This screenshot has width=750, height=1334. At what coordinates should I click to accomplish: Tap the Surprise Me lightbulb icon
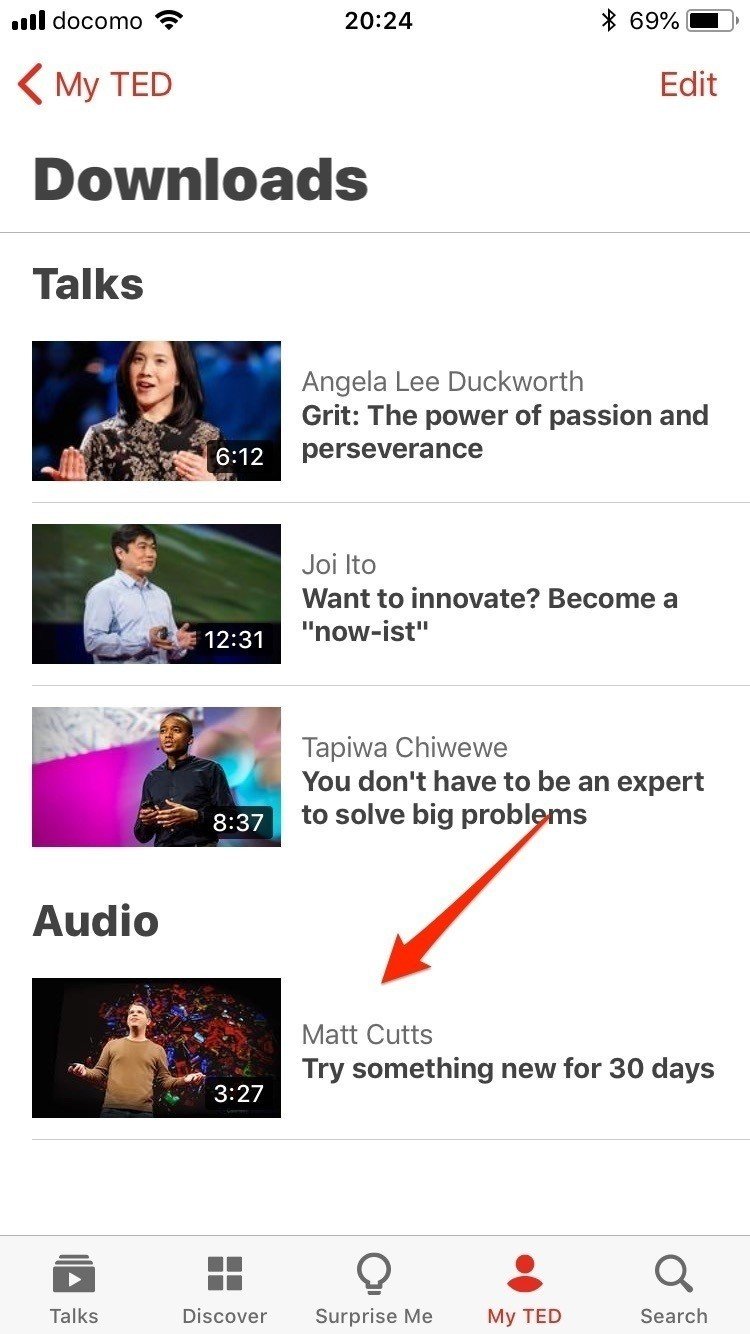[374, 1273]
